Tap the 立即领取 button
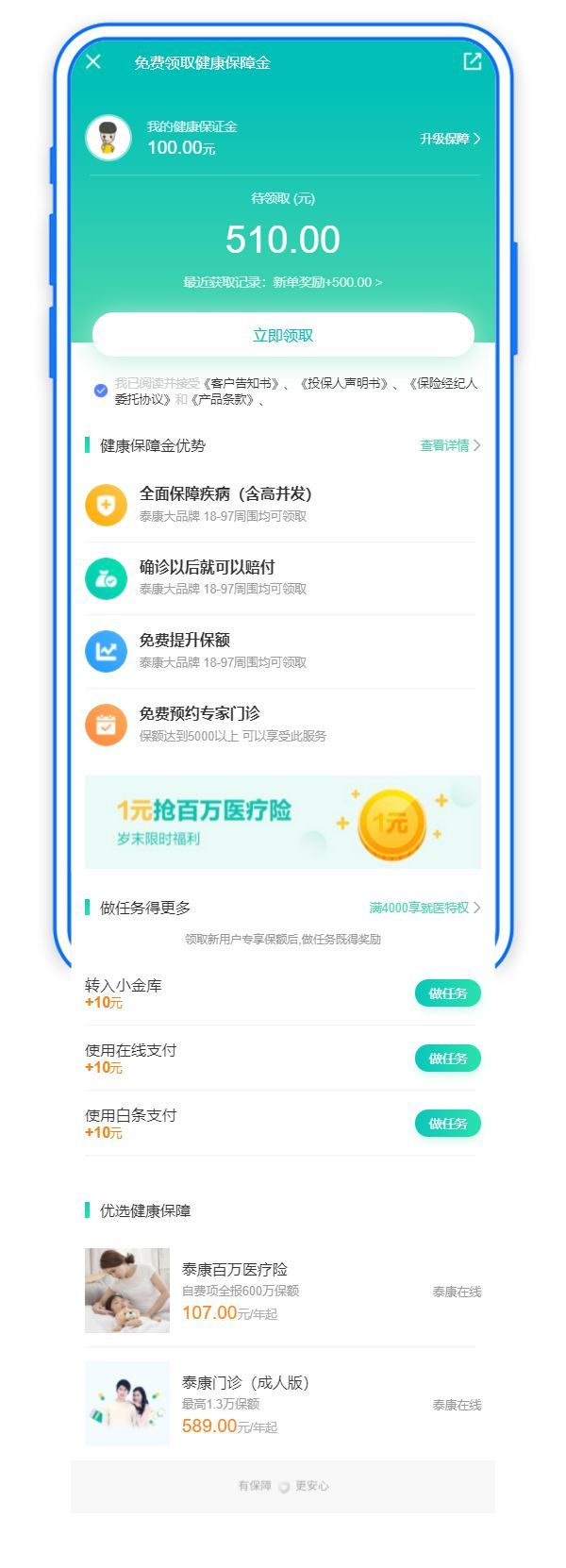Screen dimensions: 566x1568 tap(283, 335)
